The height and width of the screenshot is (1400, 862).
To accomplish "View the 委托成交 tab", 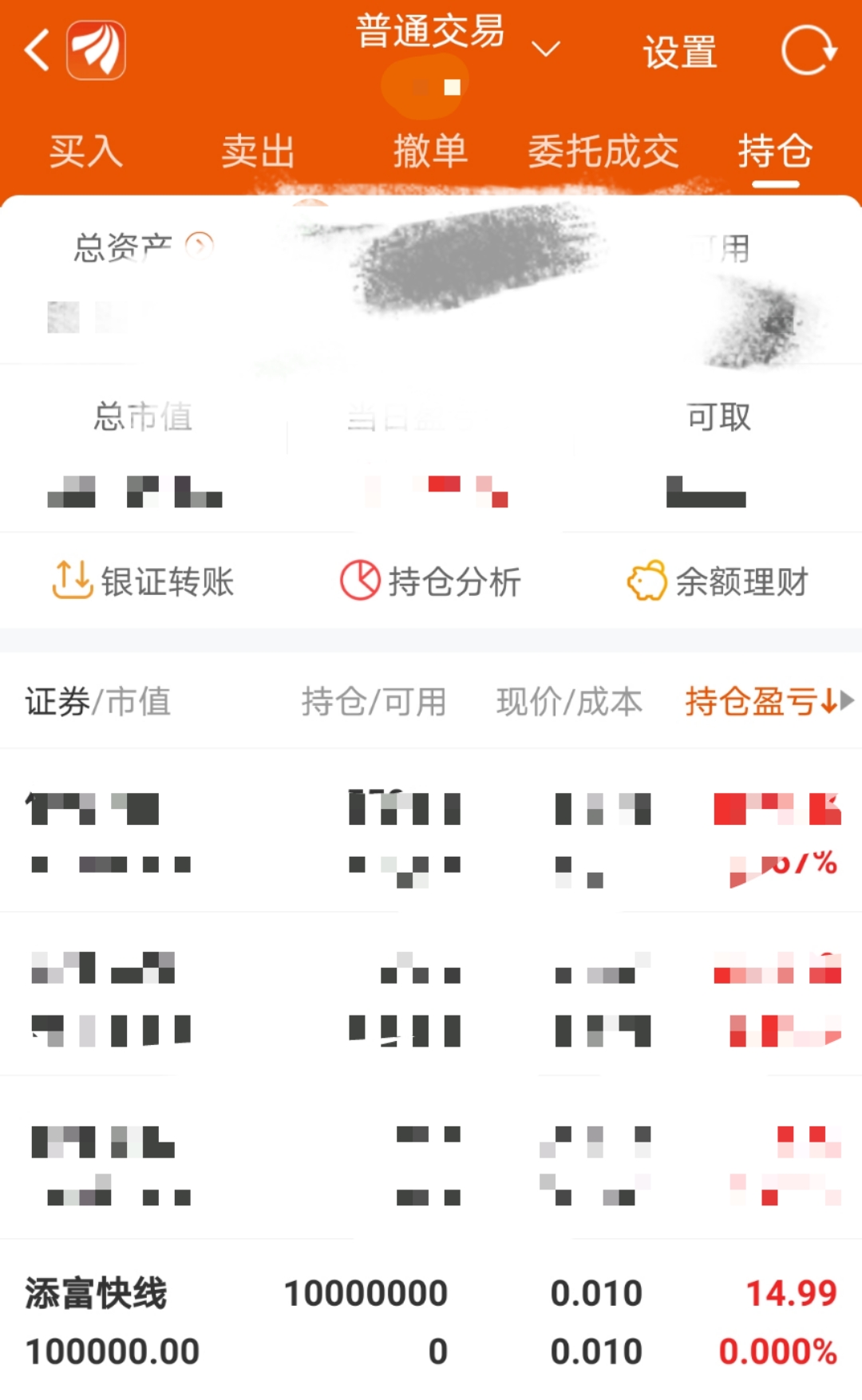I will pyautogui.click(x=603, y=151).
